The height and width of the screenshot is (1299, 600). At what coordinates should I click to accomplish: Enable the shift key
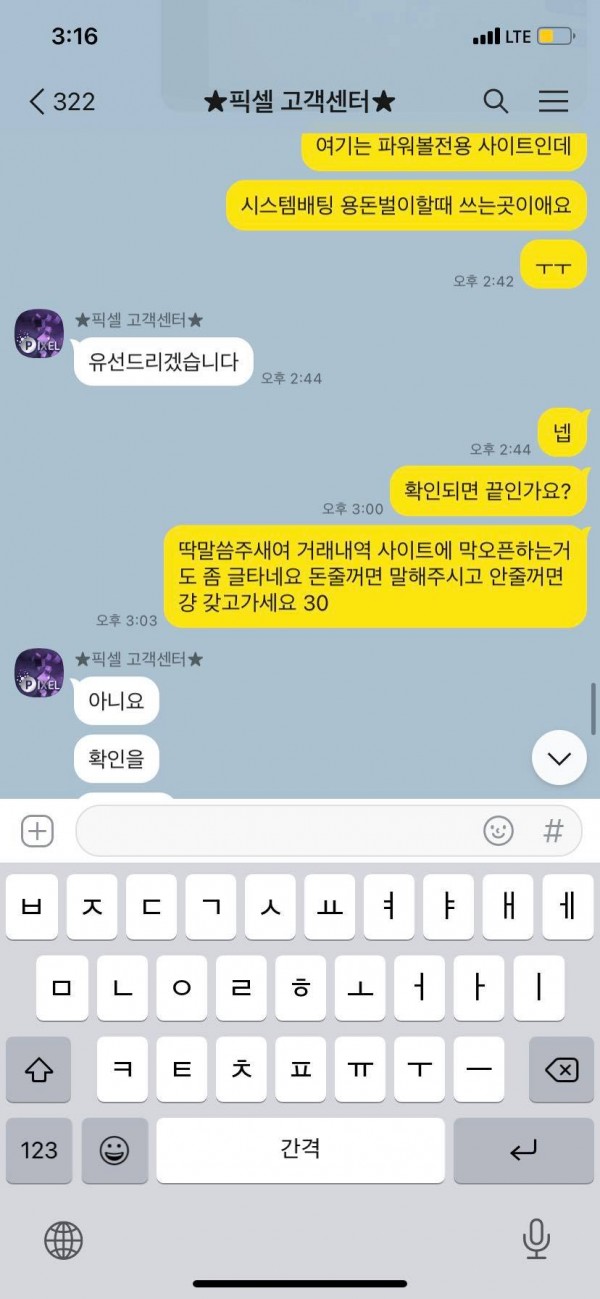click(39, 1070)
